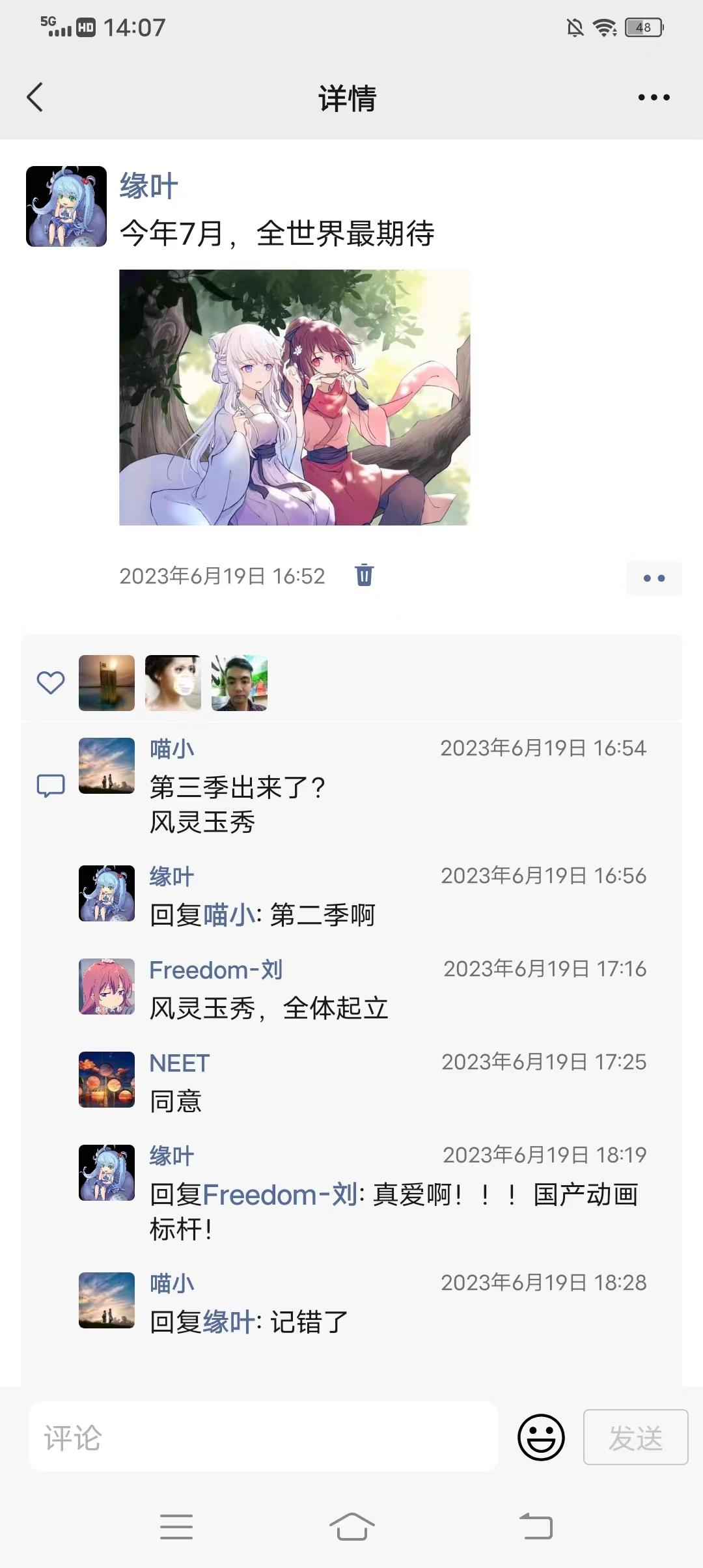Open NEET's avatar in the comments
Viewport: 703px width, 1568px height.
tap(107, 1080)
